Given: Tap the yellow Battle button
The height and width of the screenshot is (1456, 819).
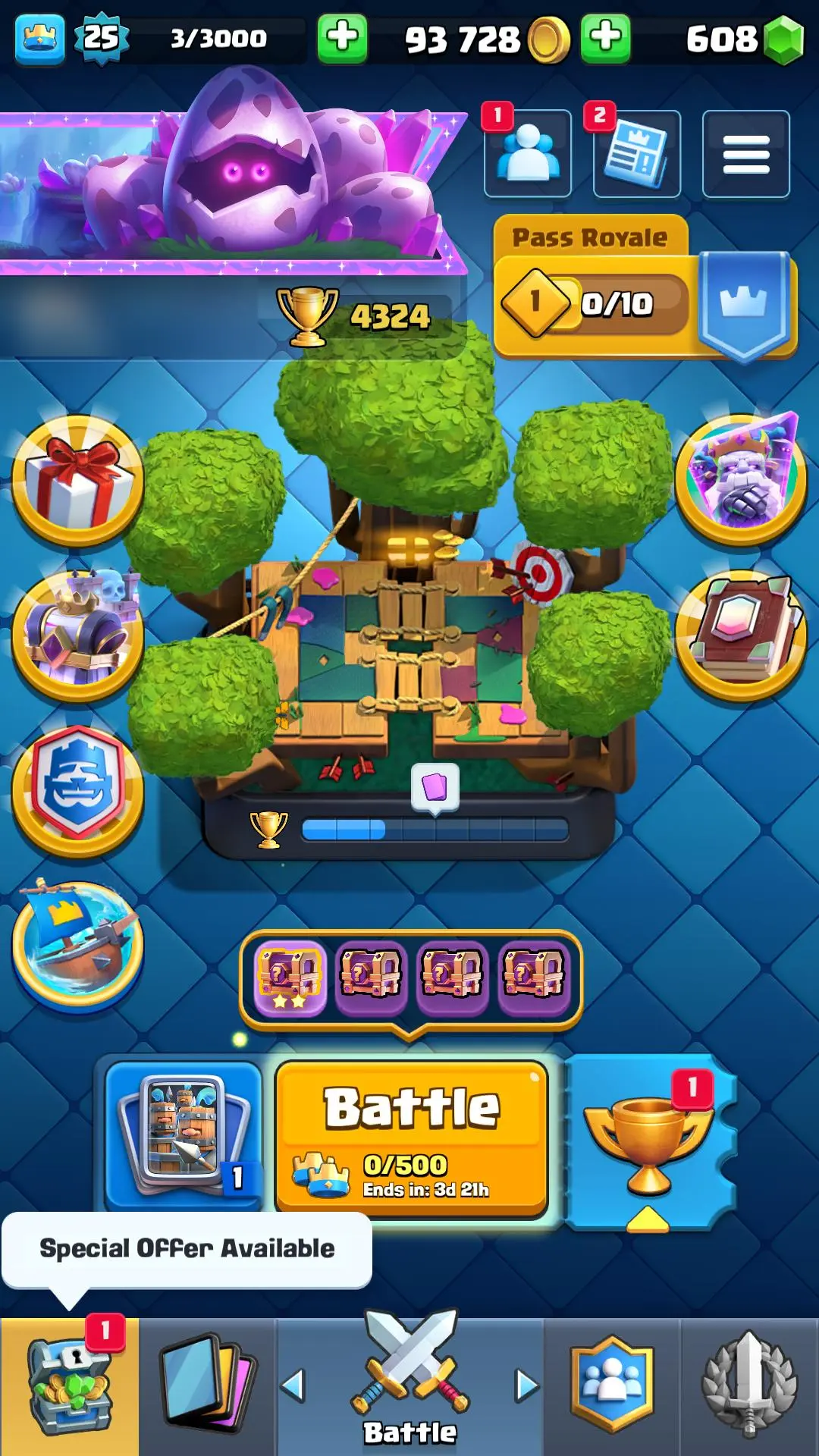Looking at the screenshot, I should pyautogui.click(x=411, y=1137).
